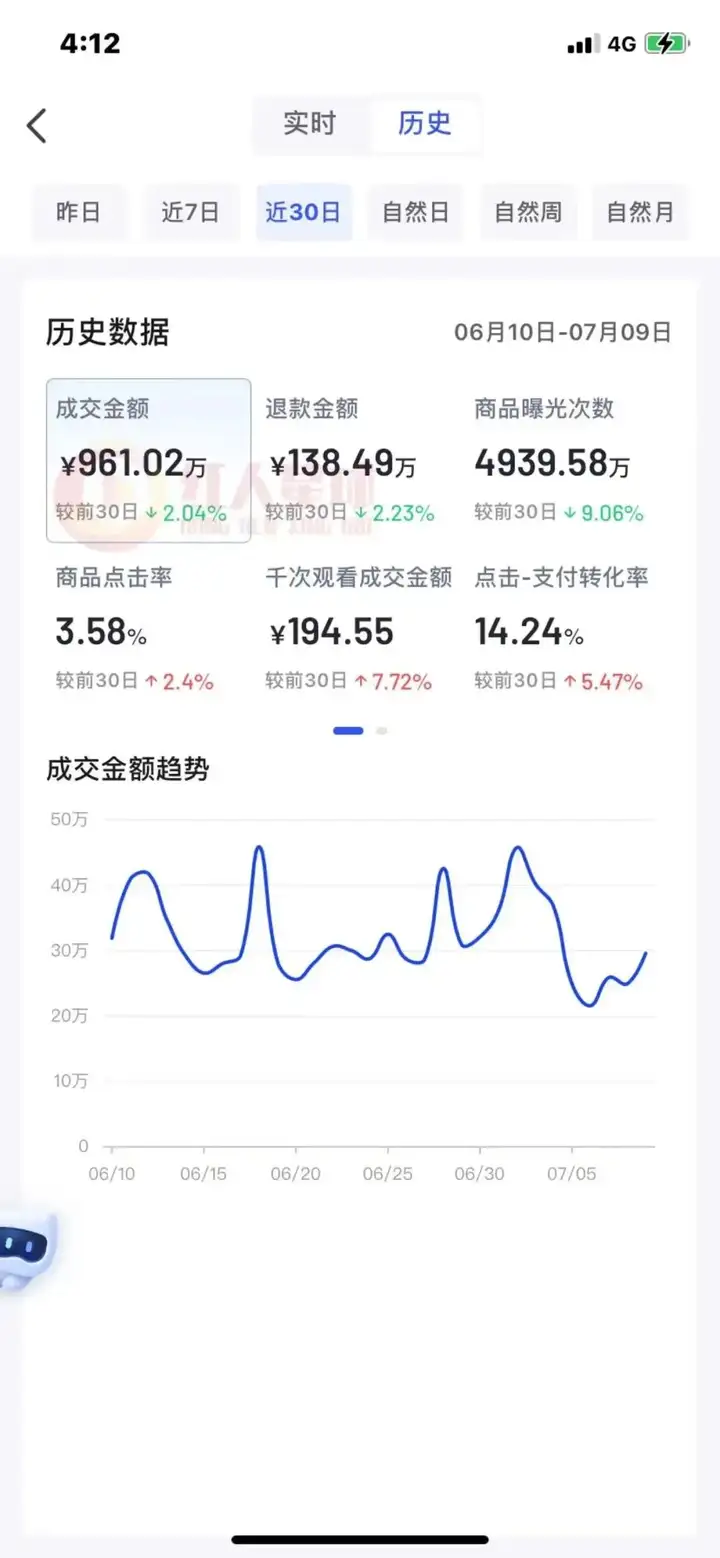Select the 历史 tab

click(425, 124)
